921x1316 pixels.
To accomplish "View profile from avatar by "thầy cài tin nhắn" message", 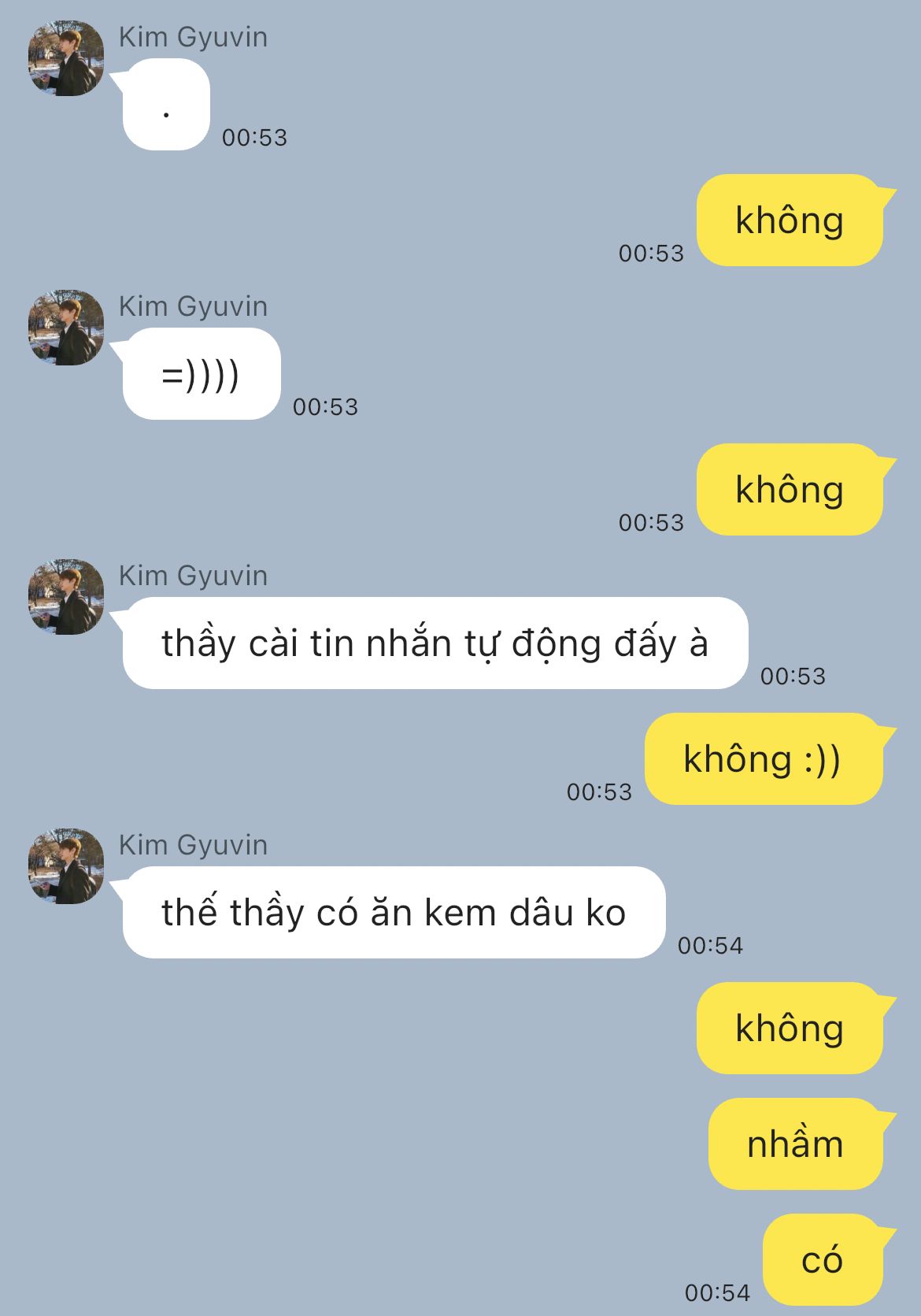I will point(66,597).
